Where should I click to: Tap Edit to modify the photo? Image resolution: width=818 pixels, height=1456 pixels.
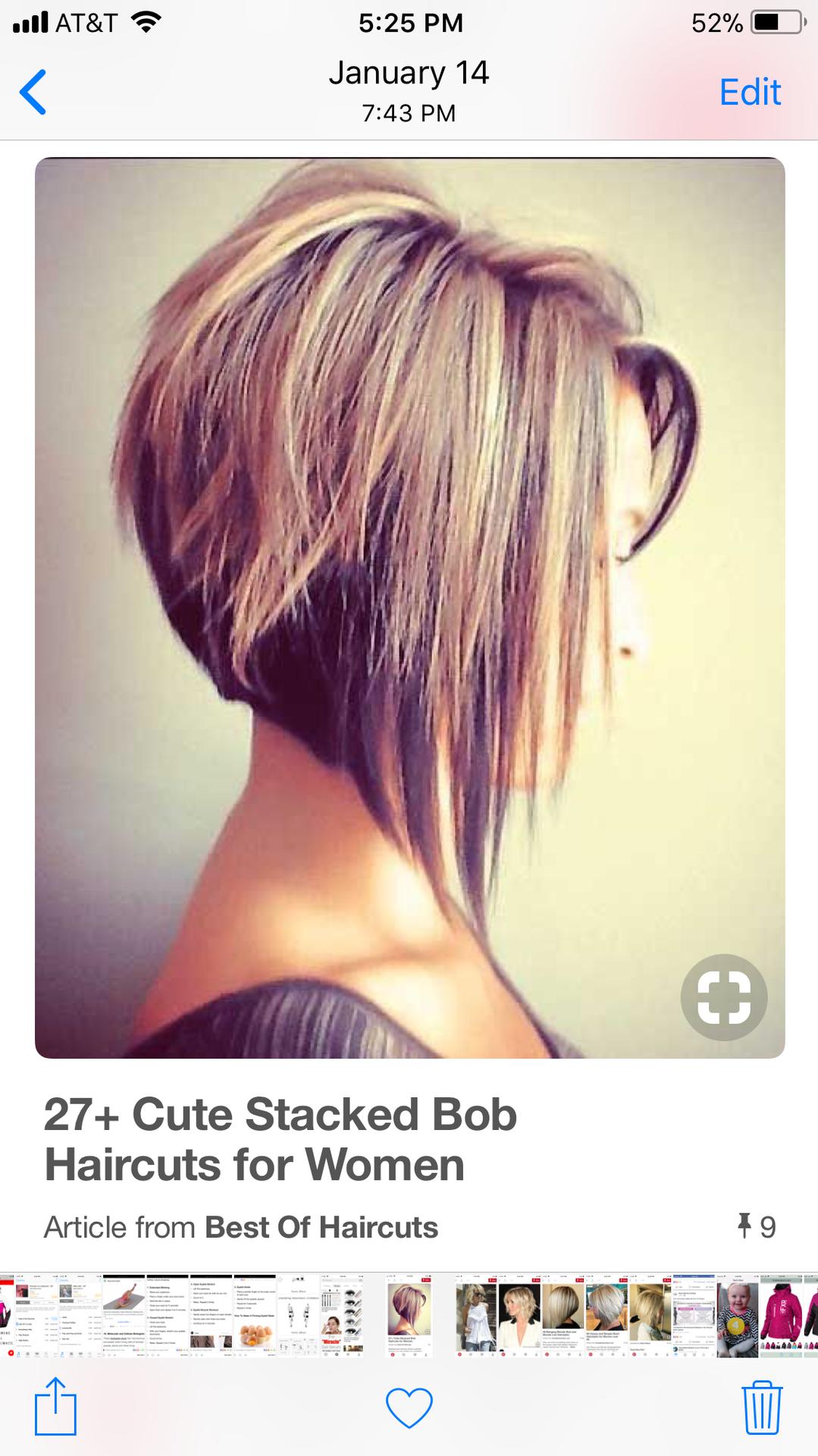tap(750, 93)
